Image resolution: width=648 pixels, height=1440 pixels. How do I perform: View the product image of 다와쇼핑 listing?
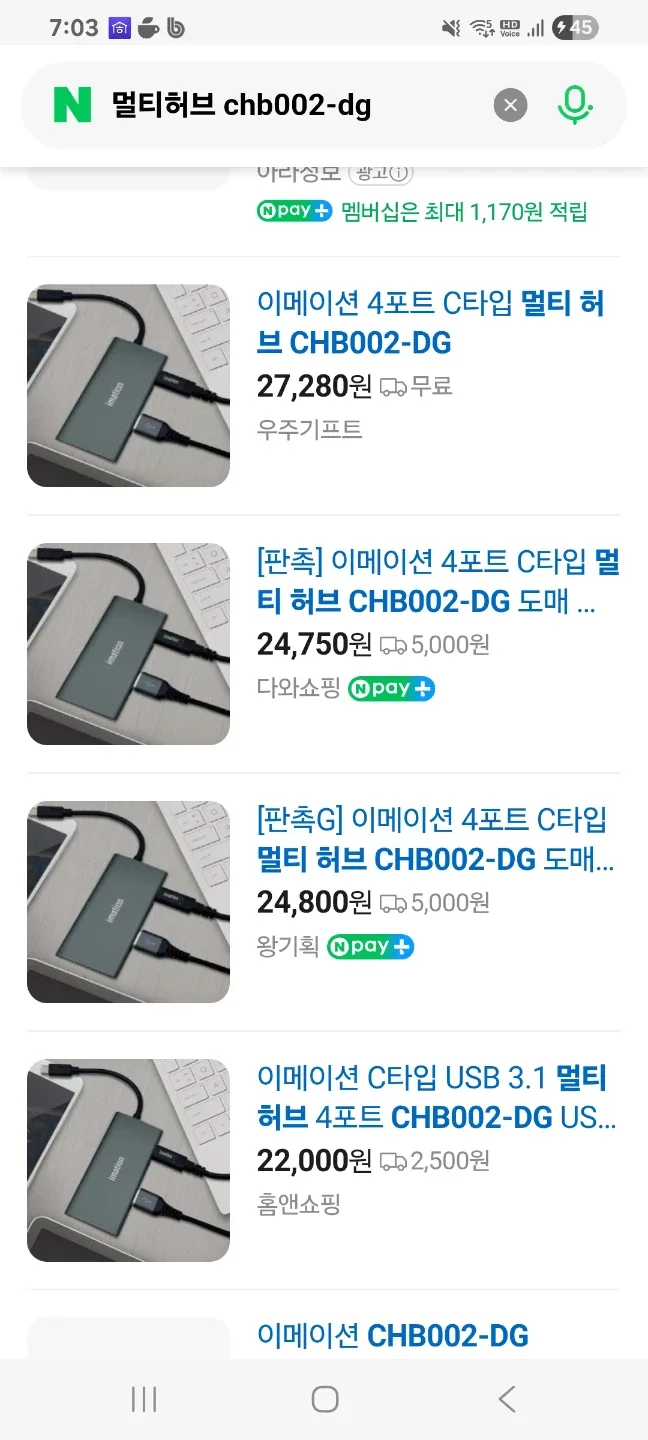pyautogui.click(x=128, y=644)
